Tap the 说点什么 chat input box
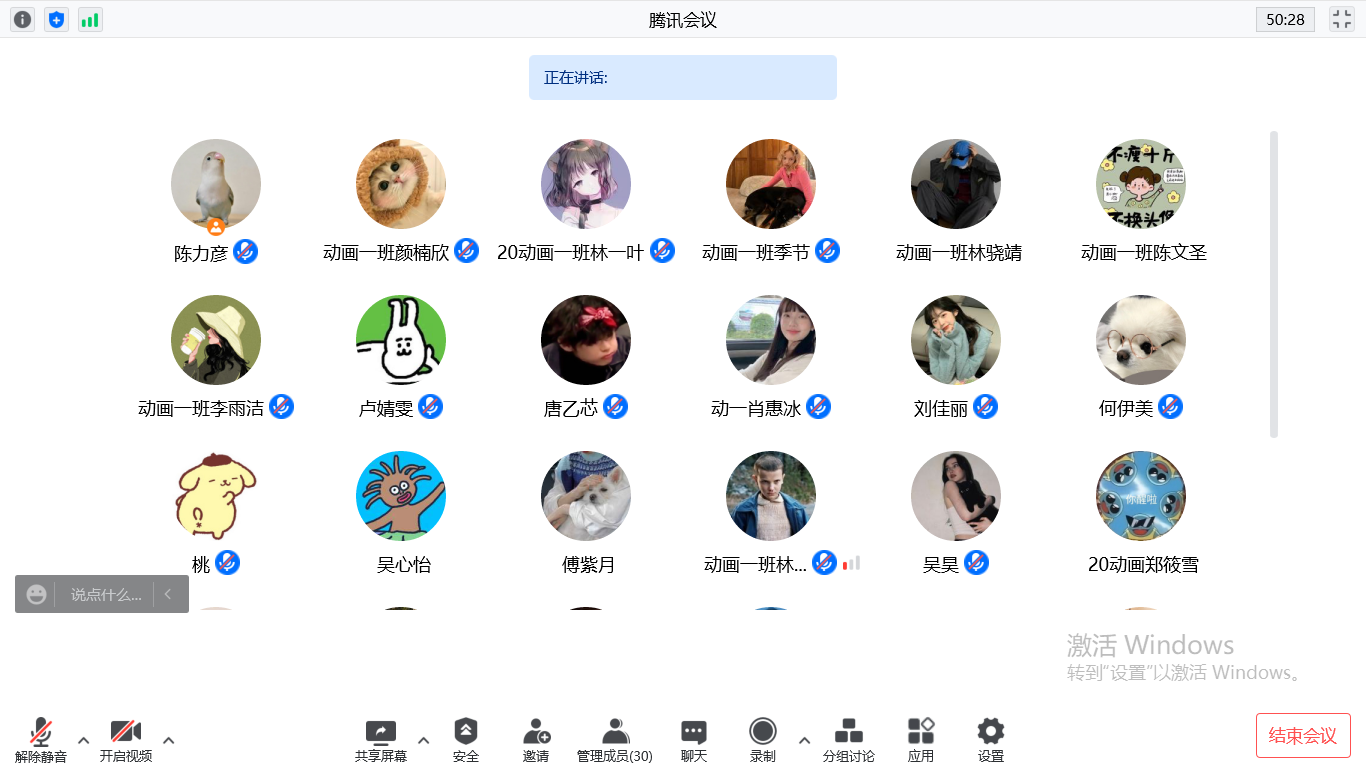1366x768 pixels. [105, 594]
